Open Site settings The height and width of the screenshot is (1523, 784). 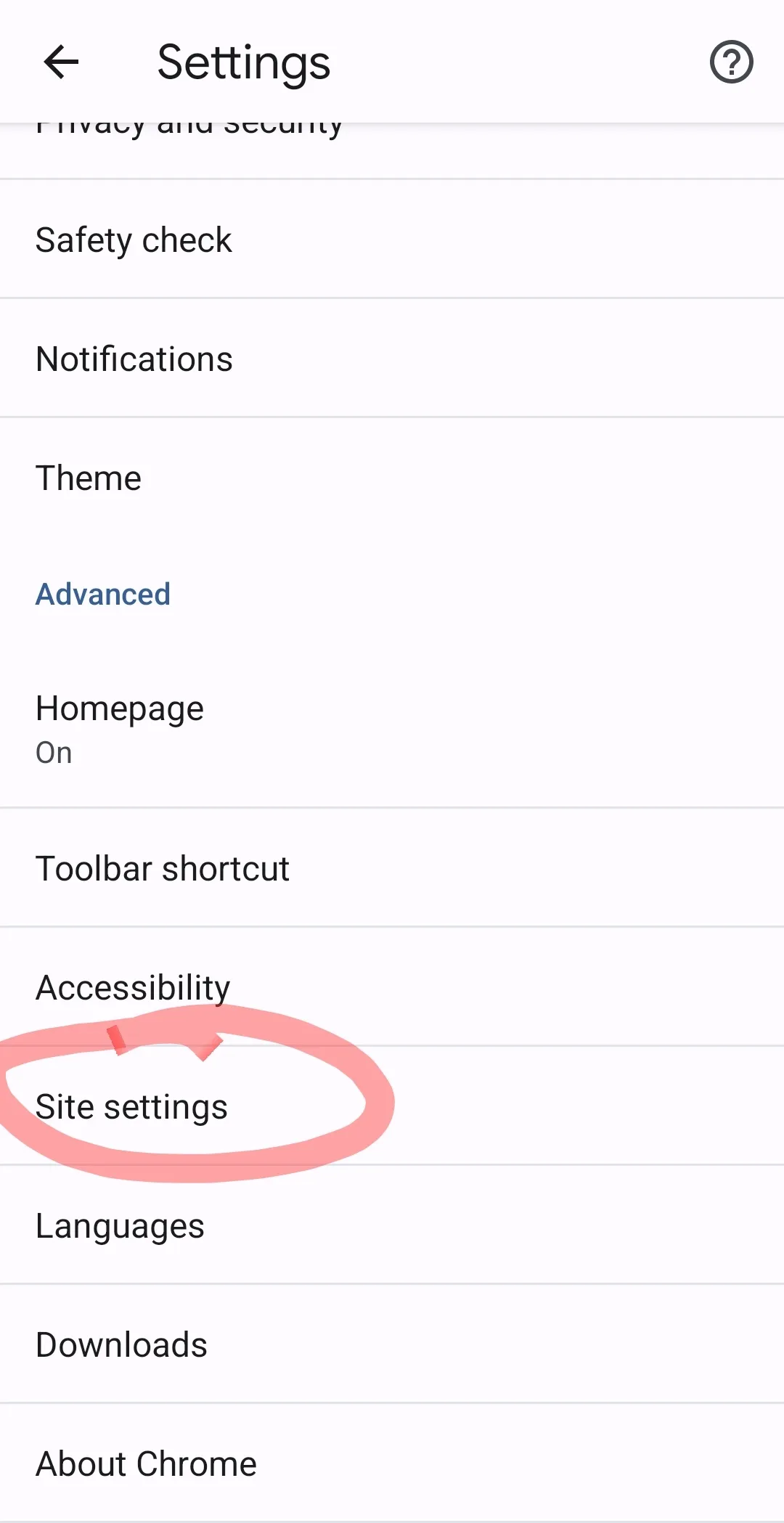(x=392, y=1106)
